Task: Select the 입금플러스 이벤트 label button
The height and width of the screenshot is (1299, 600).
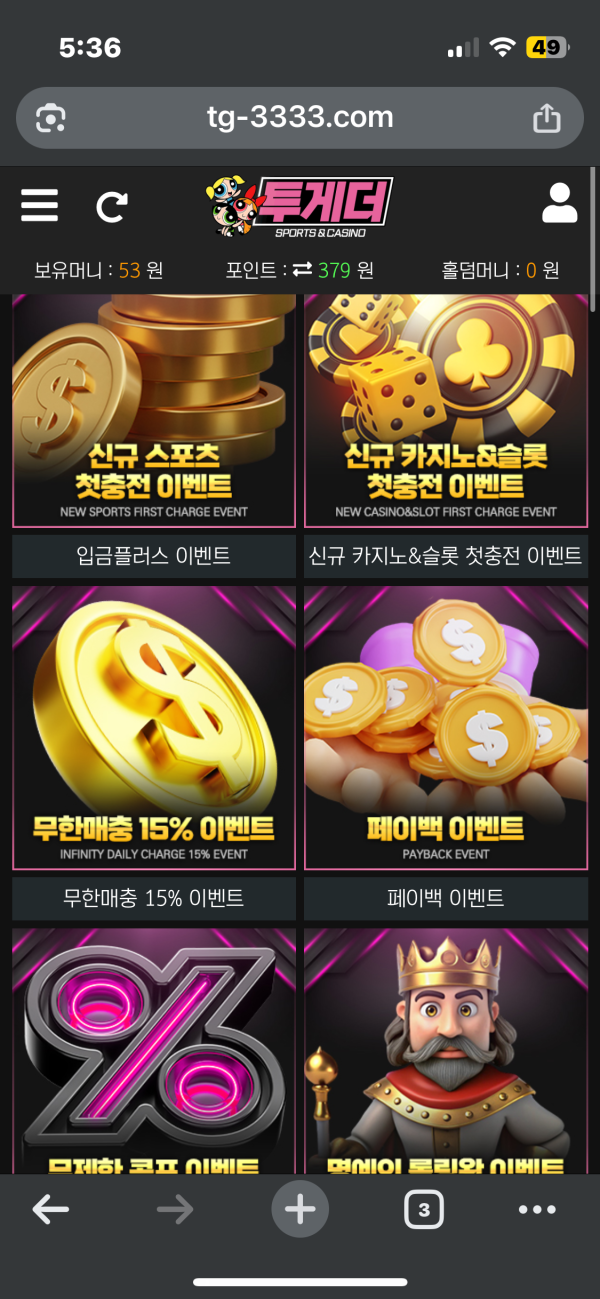Action: coord(154,555)
